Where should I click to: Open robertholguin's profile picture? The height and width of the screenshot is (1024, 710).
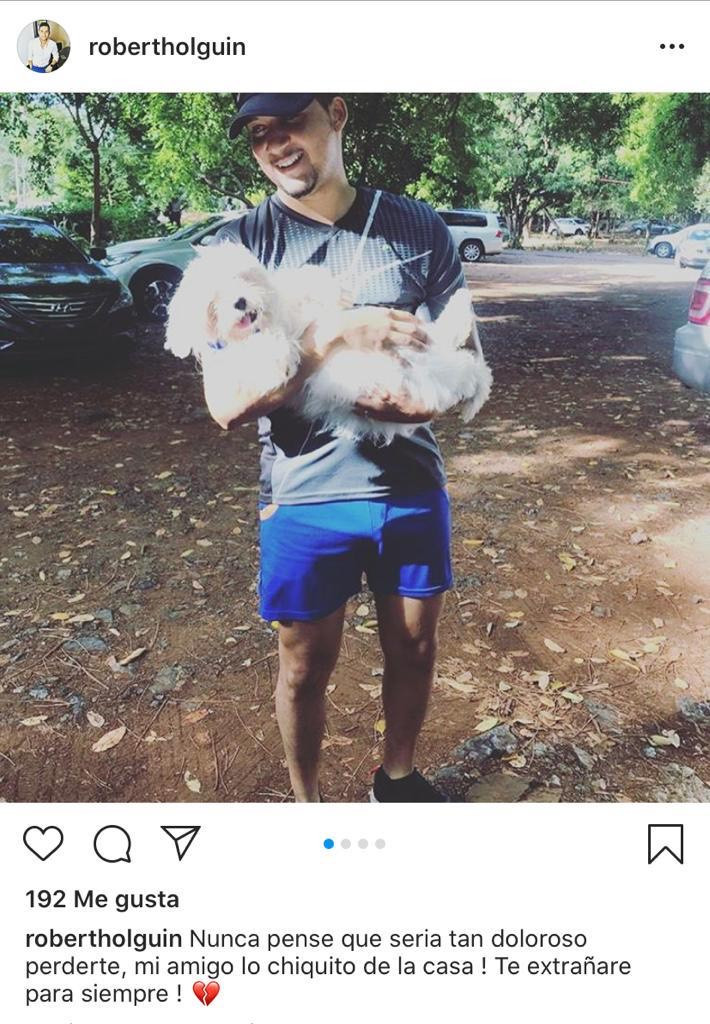(43, 47)
